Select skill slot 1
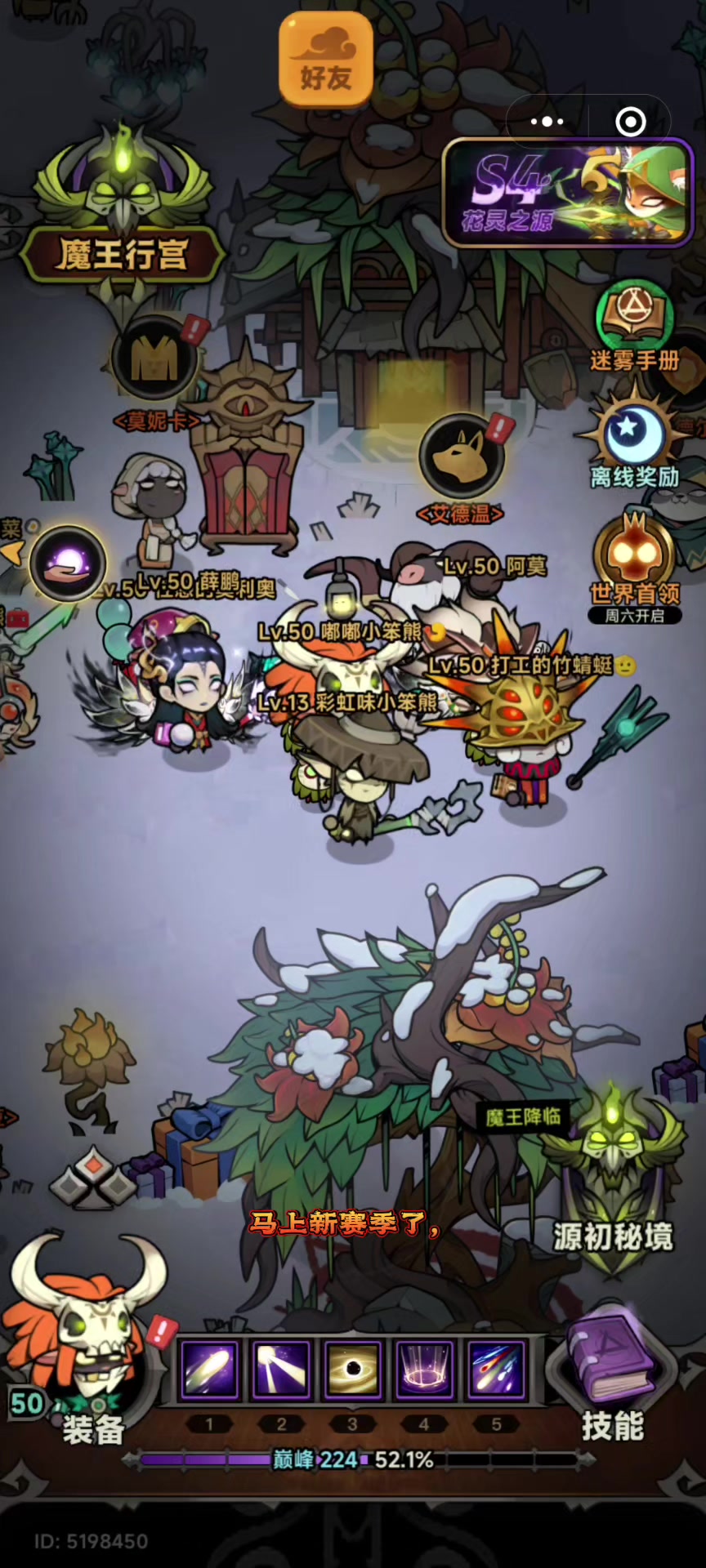Viewport: 706px width, 1568px height. [x=208, y=1370]
